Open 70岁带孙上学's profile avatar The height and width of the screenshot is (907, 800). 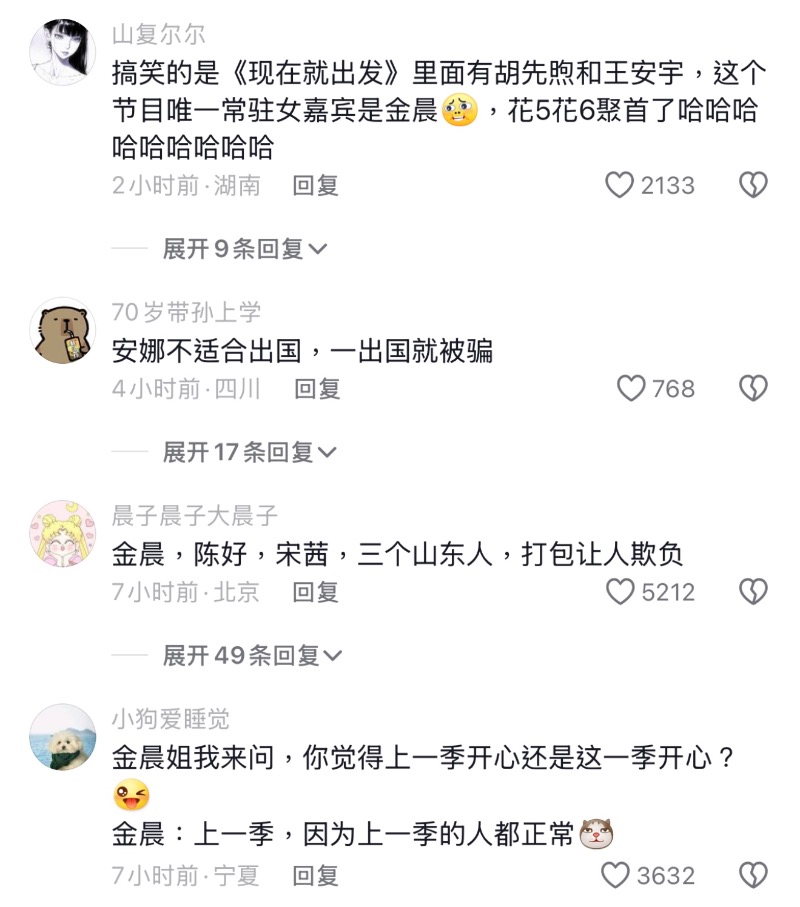click(62, 331)
